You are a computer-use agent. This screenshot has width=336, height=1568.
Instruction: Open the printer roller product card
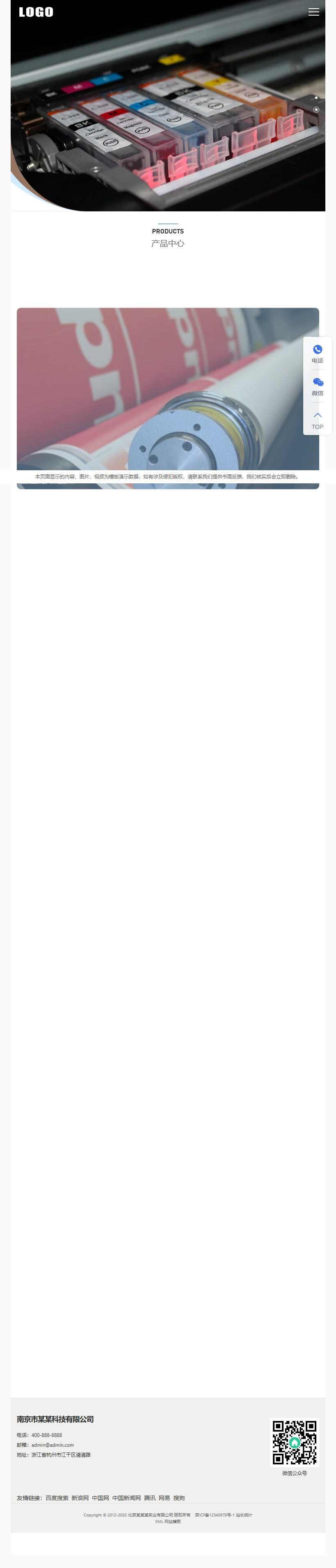pos(168,398)
